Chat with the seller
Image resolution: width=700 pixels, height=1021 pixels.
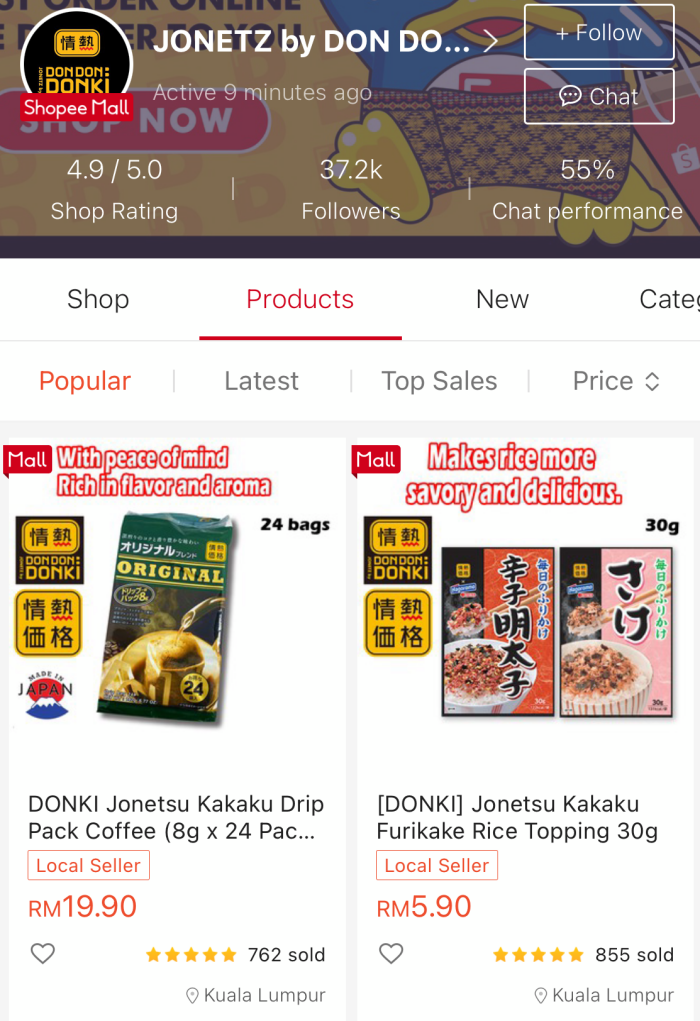pyautogui.click(x=599, y=96)
